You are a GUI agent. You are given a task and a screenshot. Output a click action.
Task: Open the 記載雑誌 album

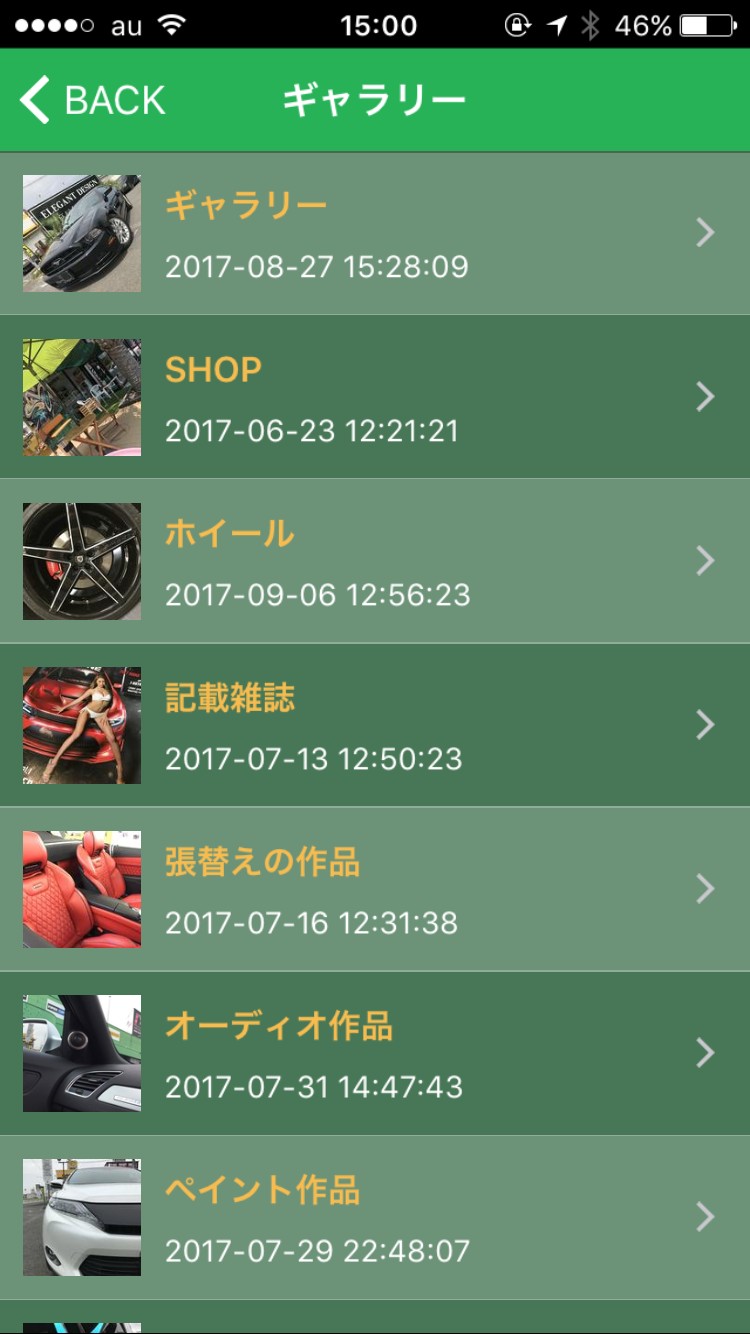coord(374,726)
